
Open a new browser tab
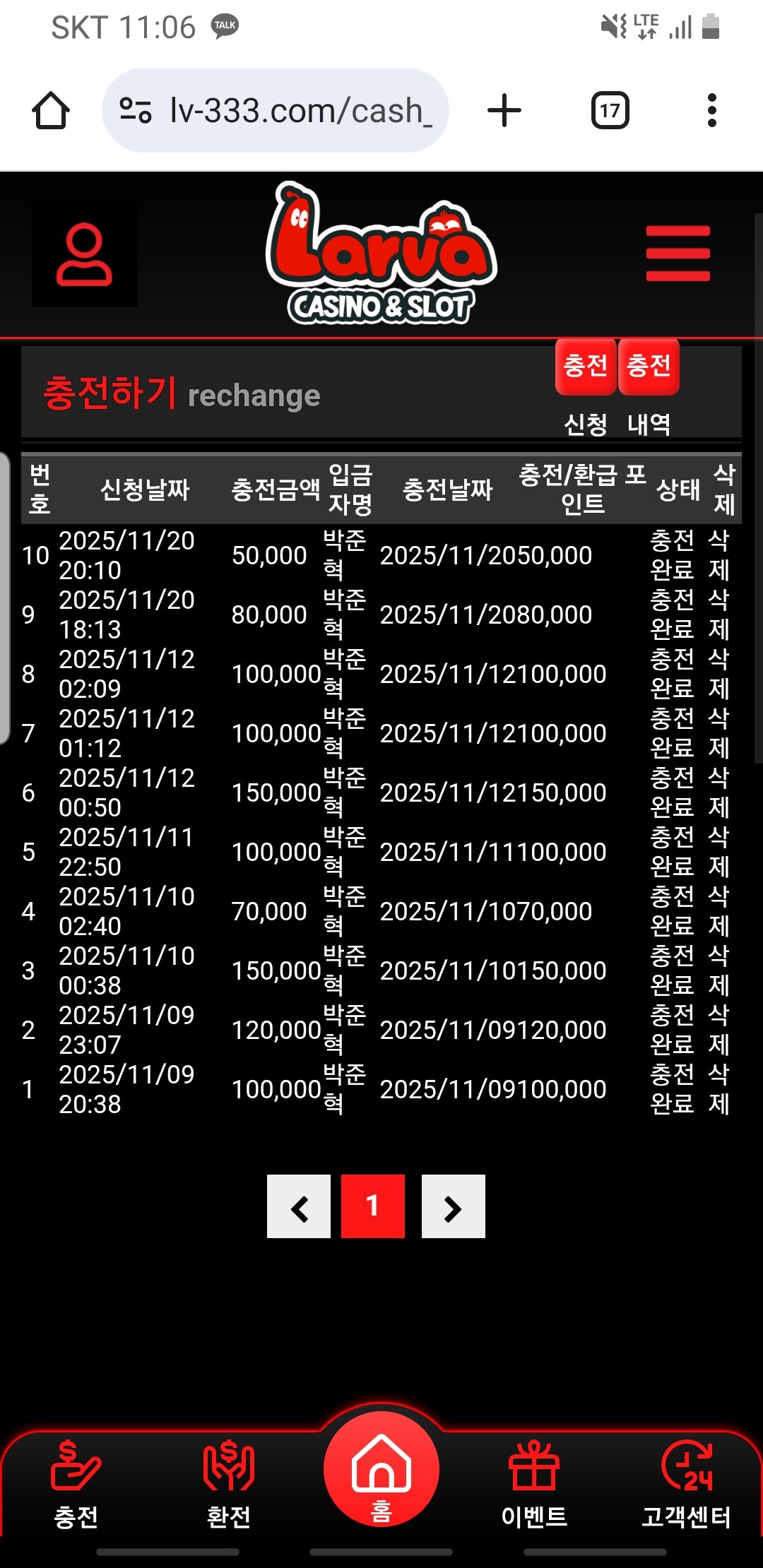click(x=504, y=111)
